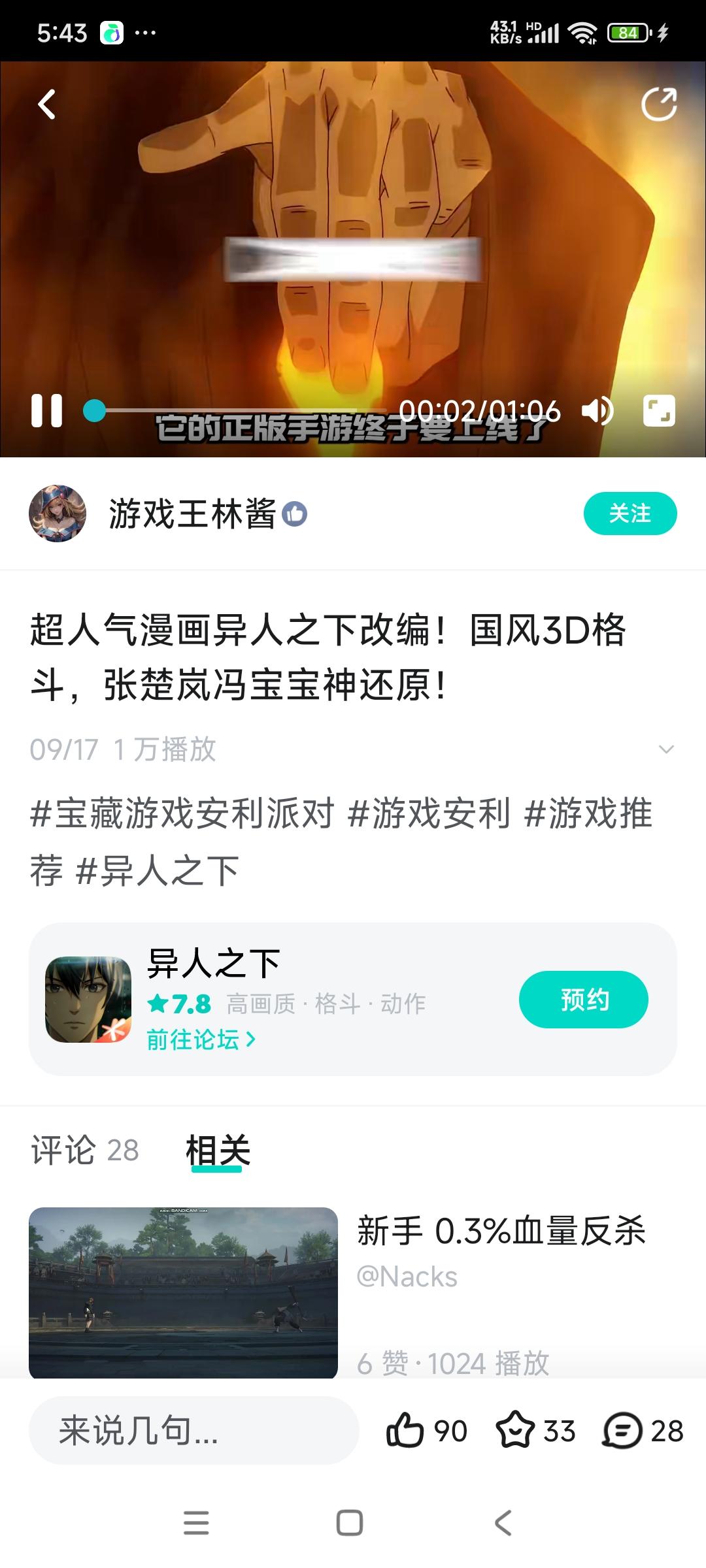The image size is (706, 1568).
Task: Open the #游戏安利 hashtag
Action: point(429,814)
